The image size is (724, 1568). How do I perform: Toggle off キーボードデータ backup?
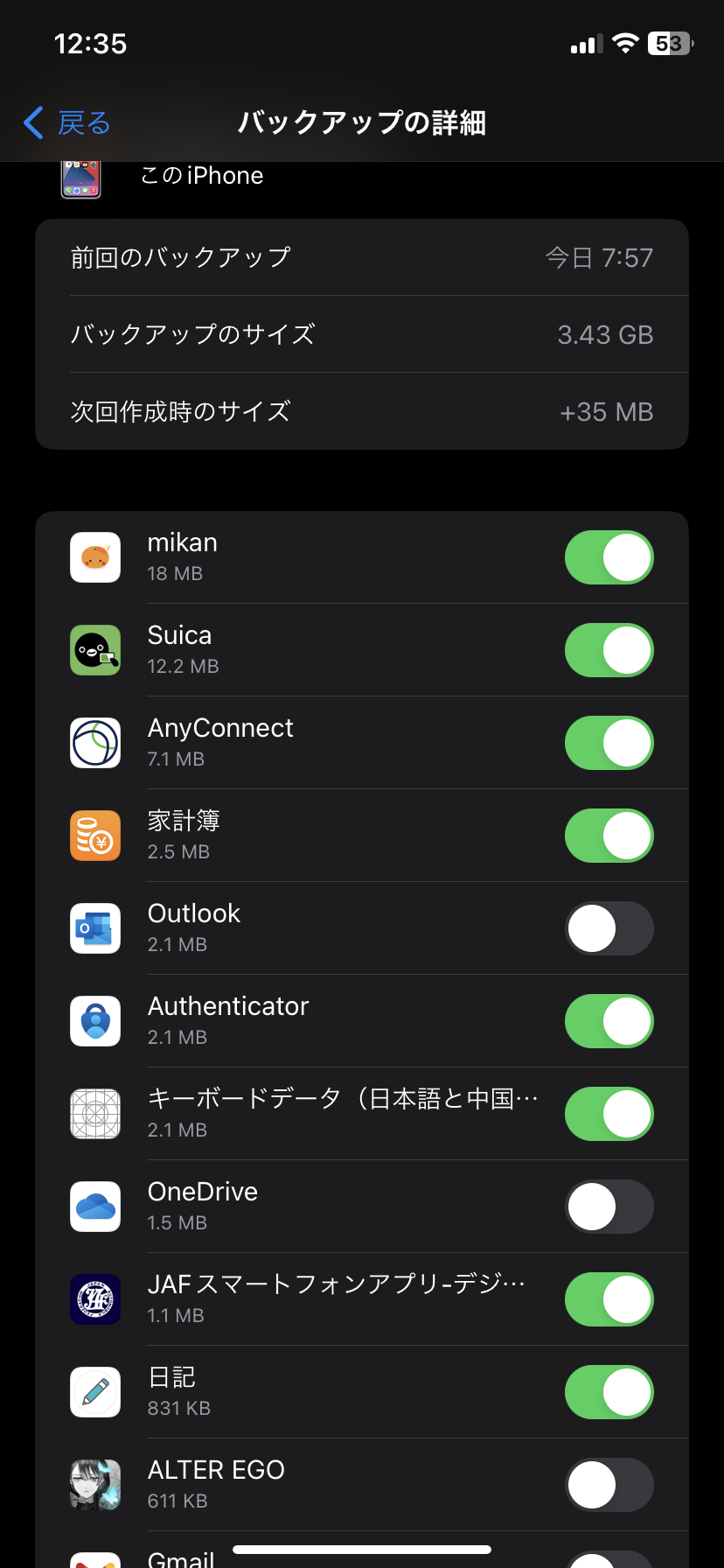[x=609, y=1114]
